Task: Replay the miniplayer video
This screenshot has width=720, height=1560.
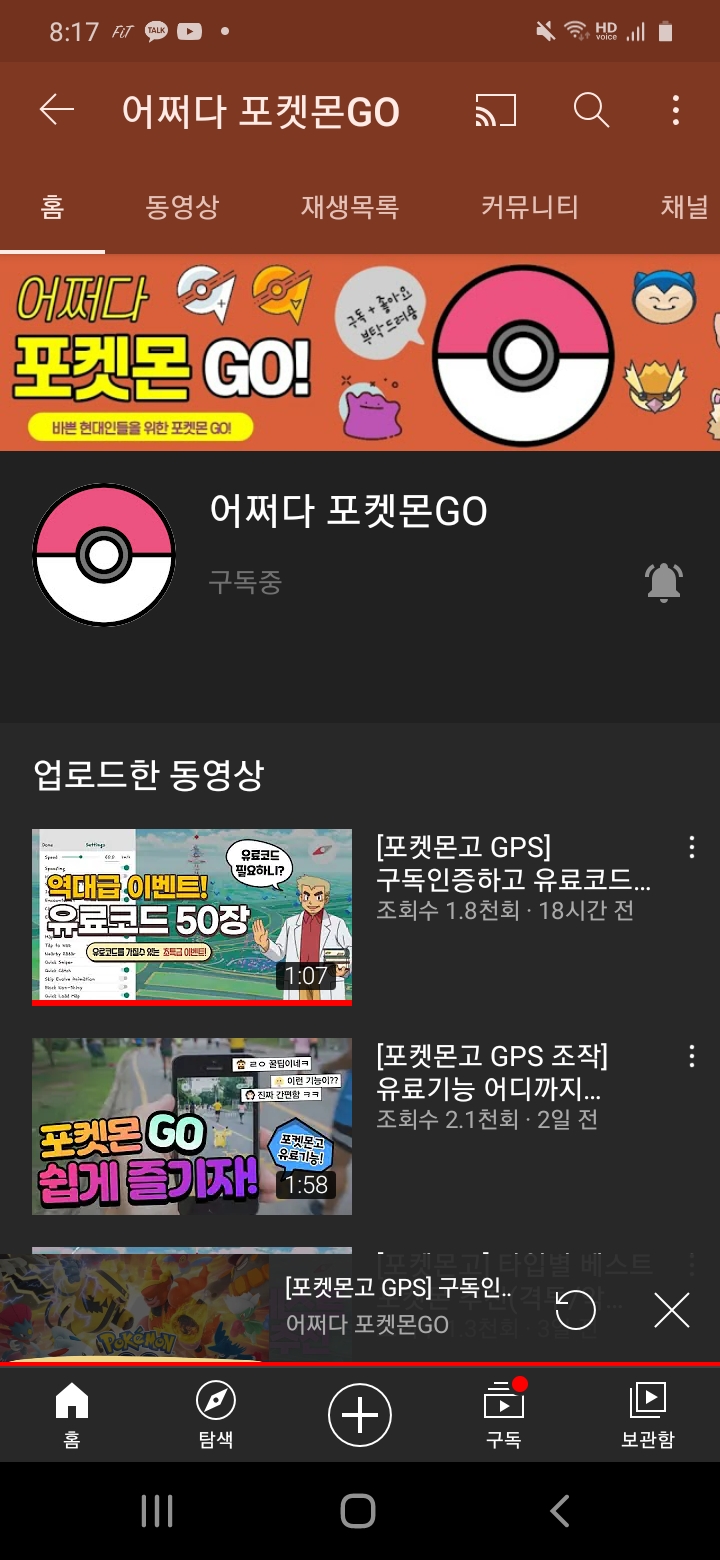Action: click(576, 1309)
